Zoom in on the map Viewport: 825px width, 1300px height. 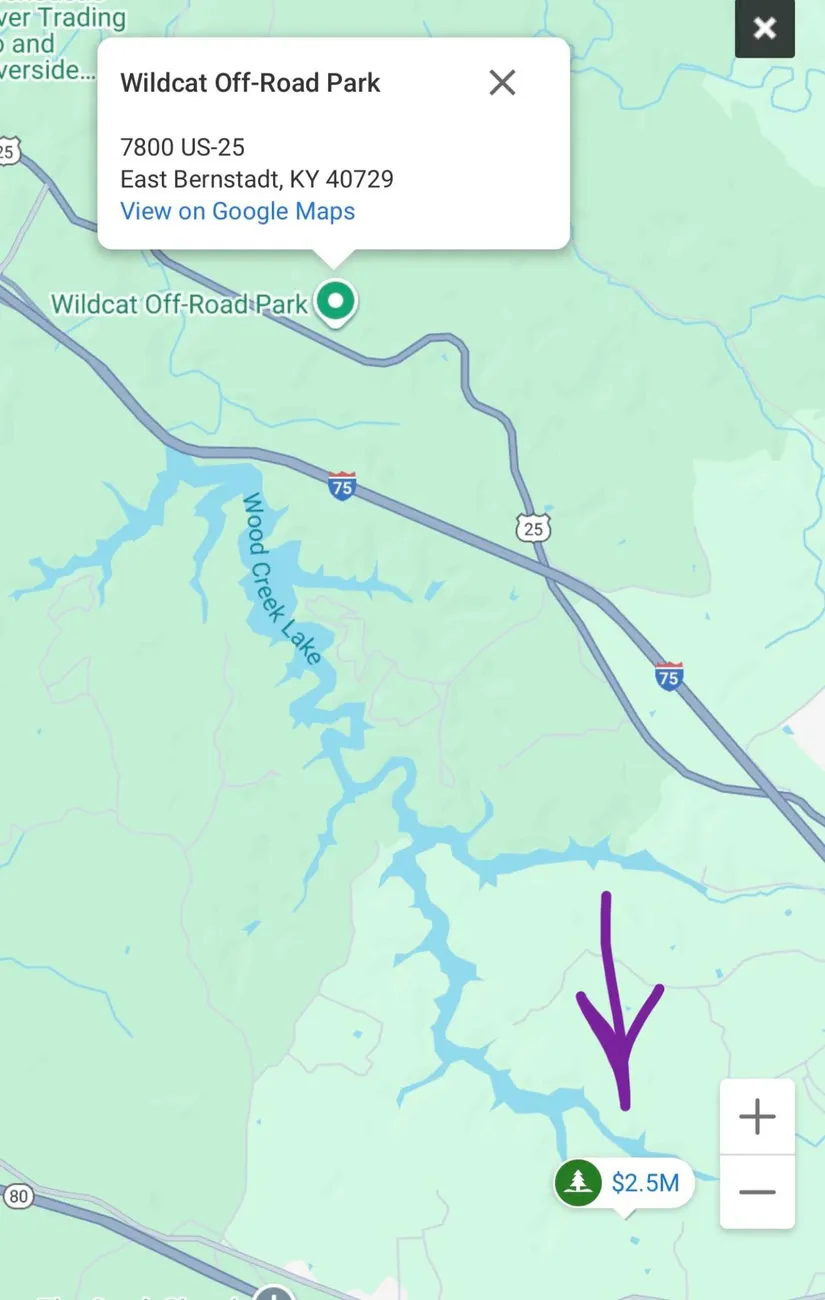[x=757, y=1116]
